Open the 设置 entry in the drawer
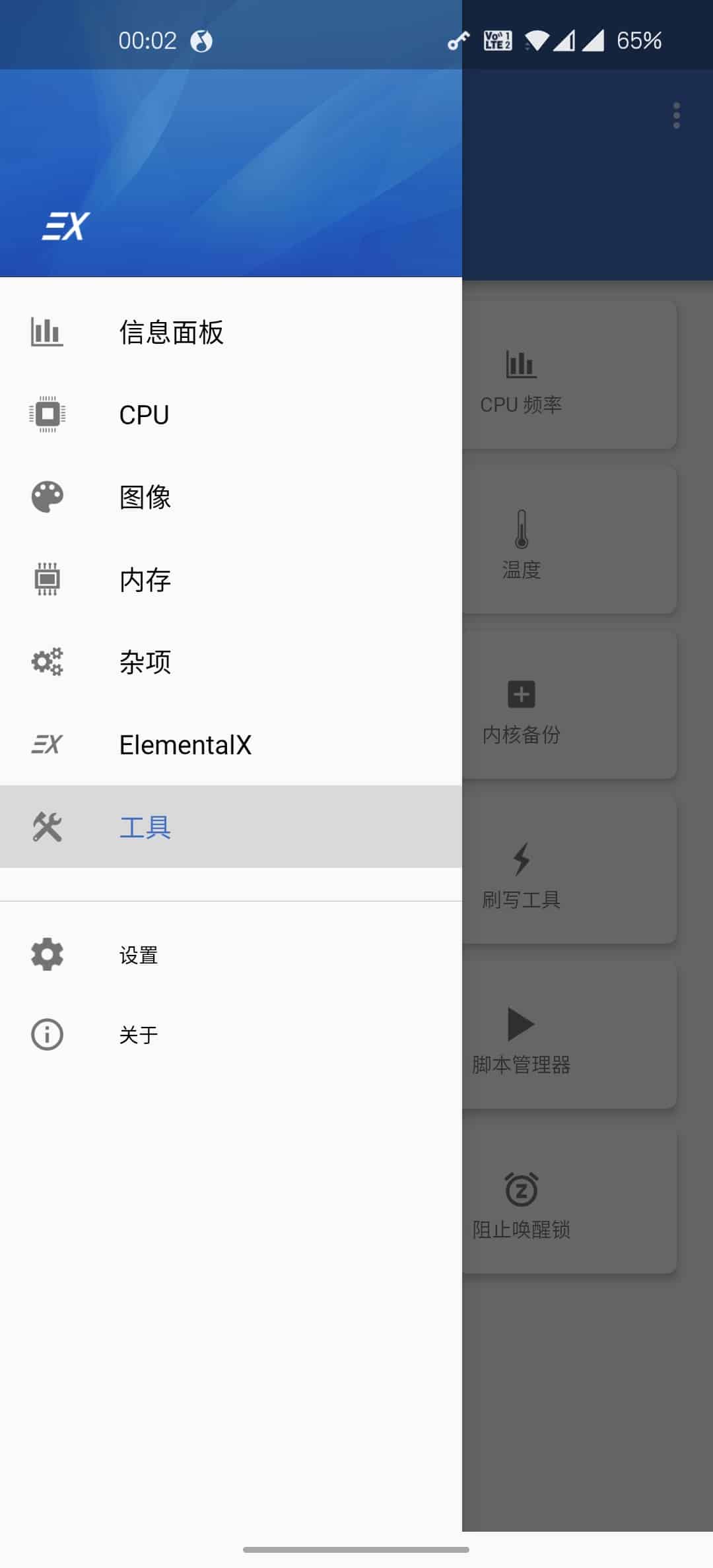The image size is (713, 1568). (137, 954)
